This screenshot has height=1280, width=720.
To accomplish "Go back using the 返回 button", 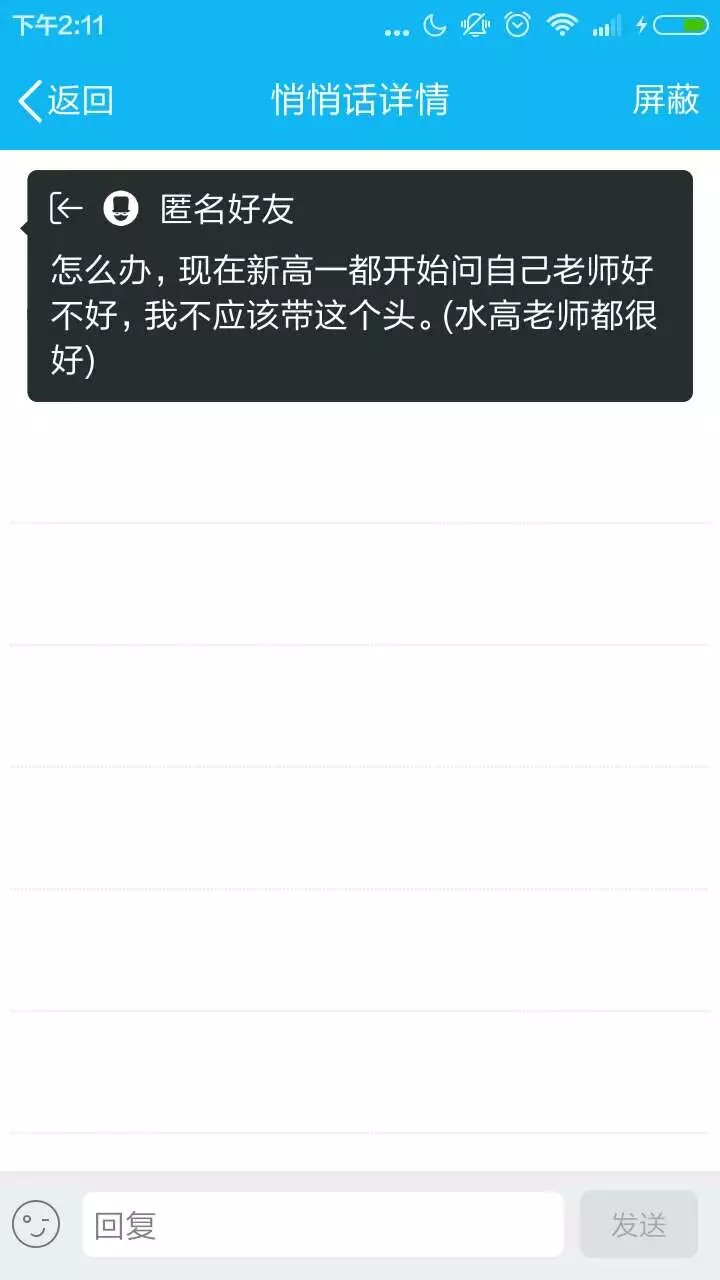I will click(x=66, y=100).
